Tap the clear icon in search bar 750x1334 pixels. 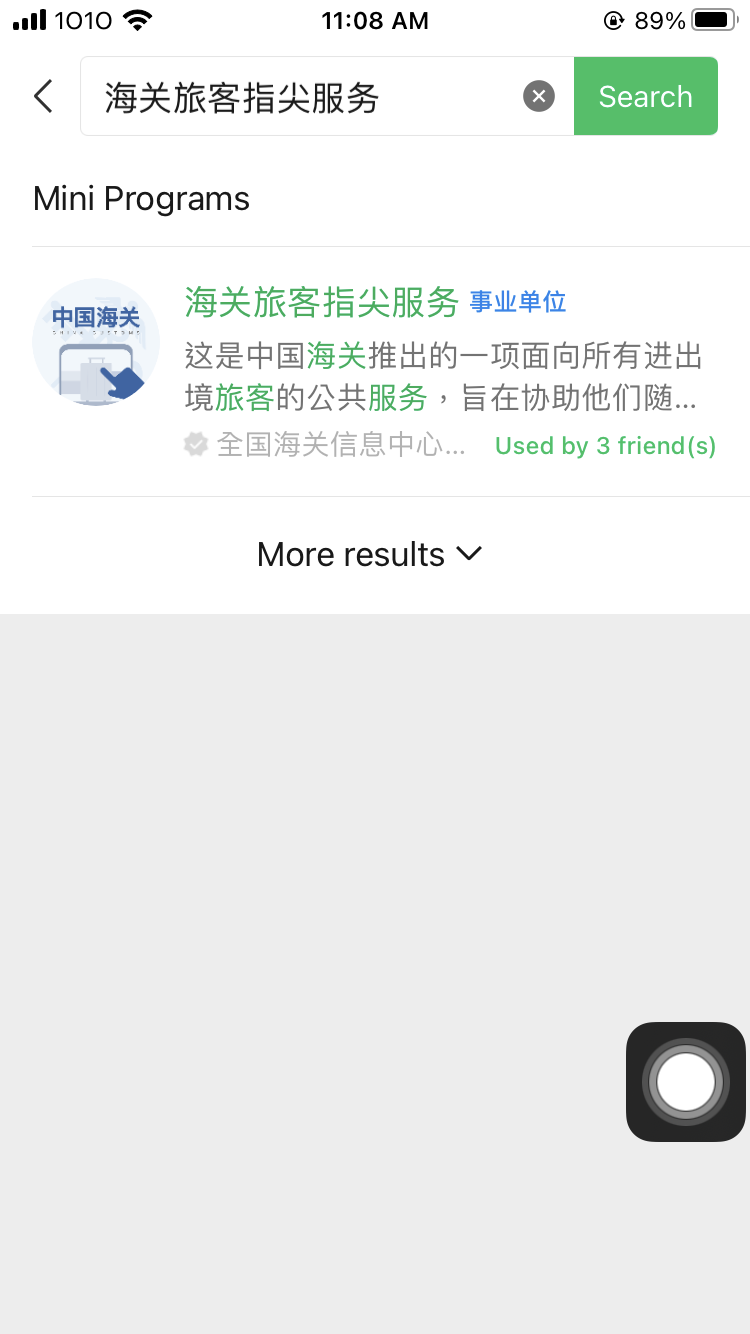pyautogui.click(x=539, y=96)
